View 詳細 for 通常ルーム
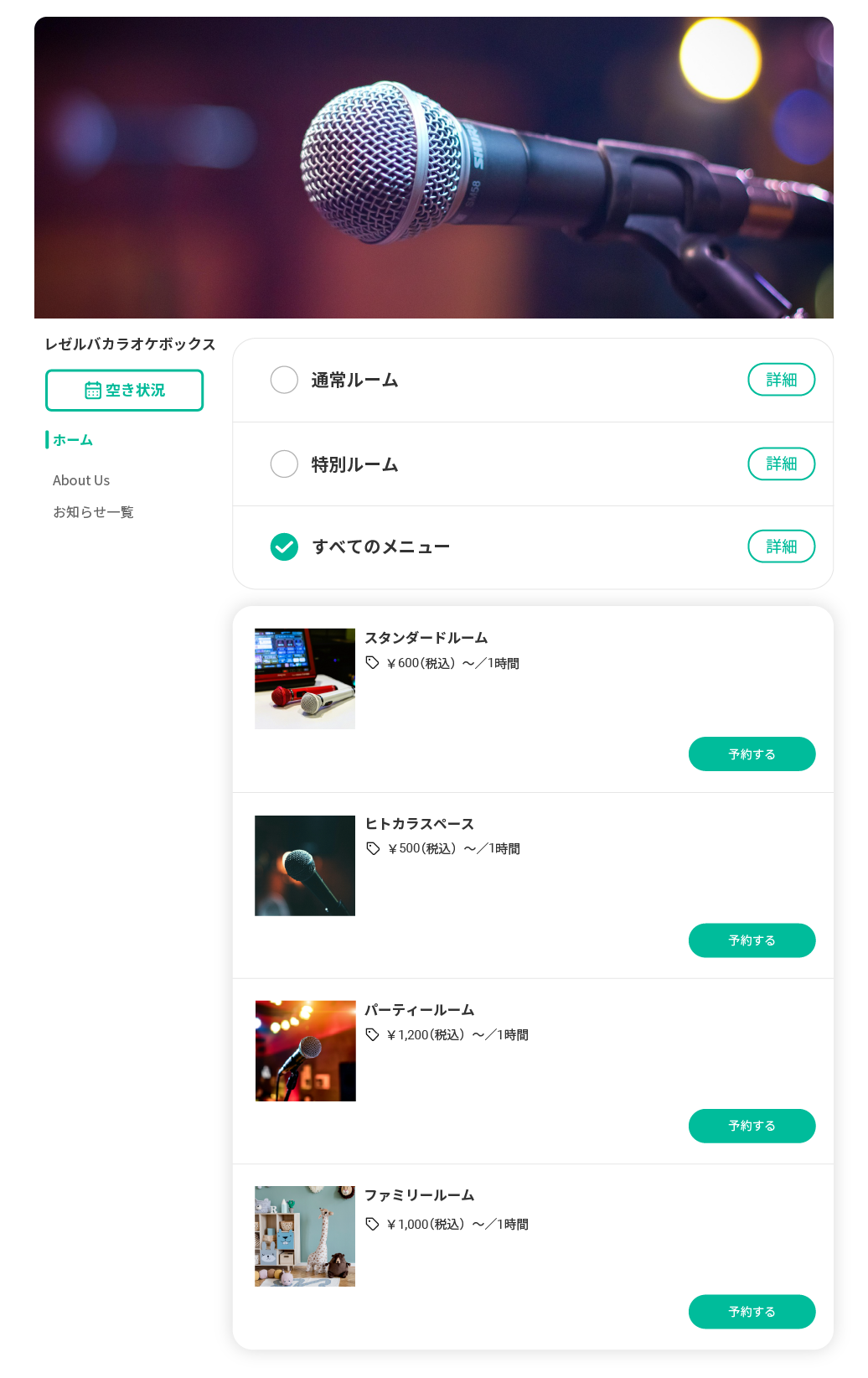This screenshot has height=1378, width=868. 781,380
